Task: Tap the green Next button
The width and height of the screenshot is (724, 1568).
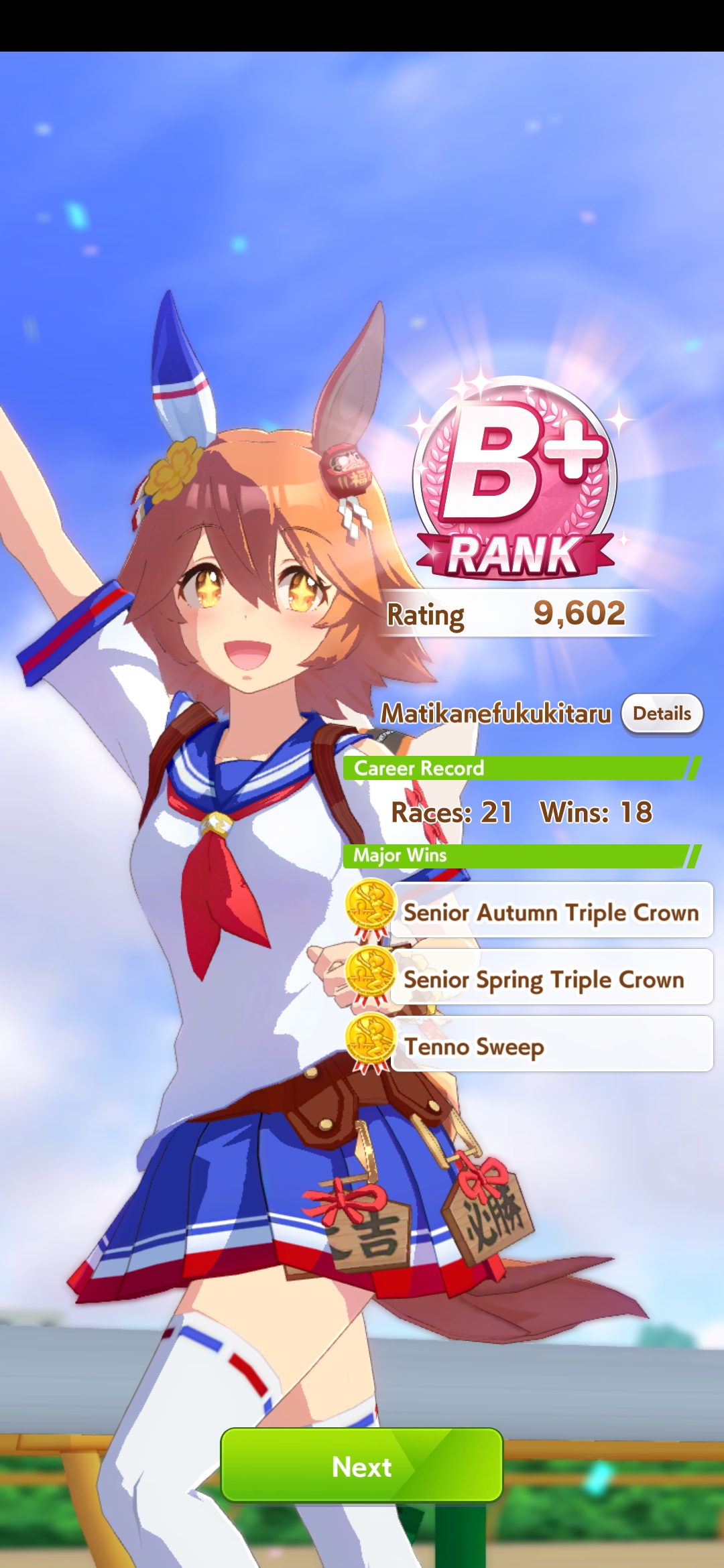Action: click(x=361, y=1467)
